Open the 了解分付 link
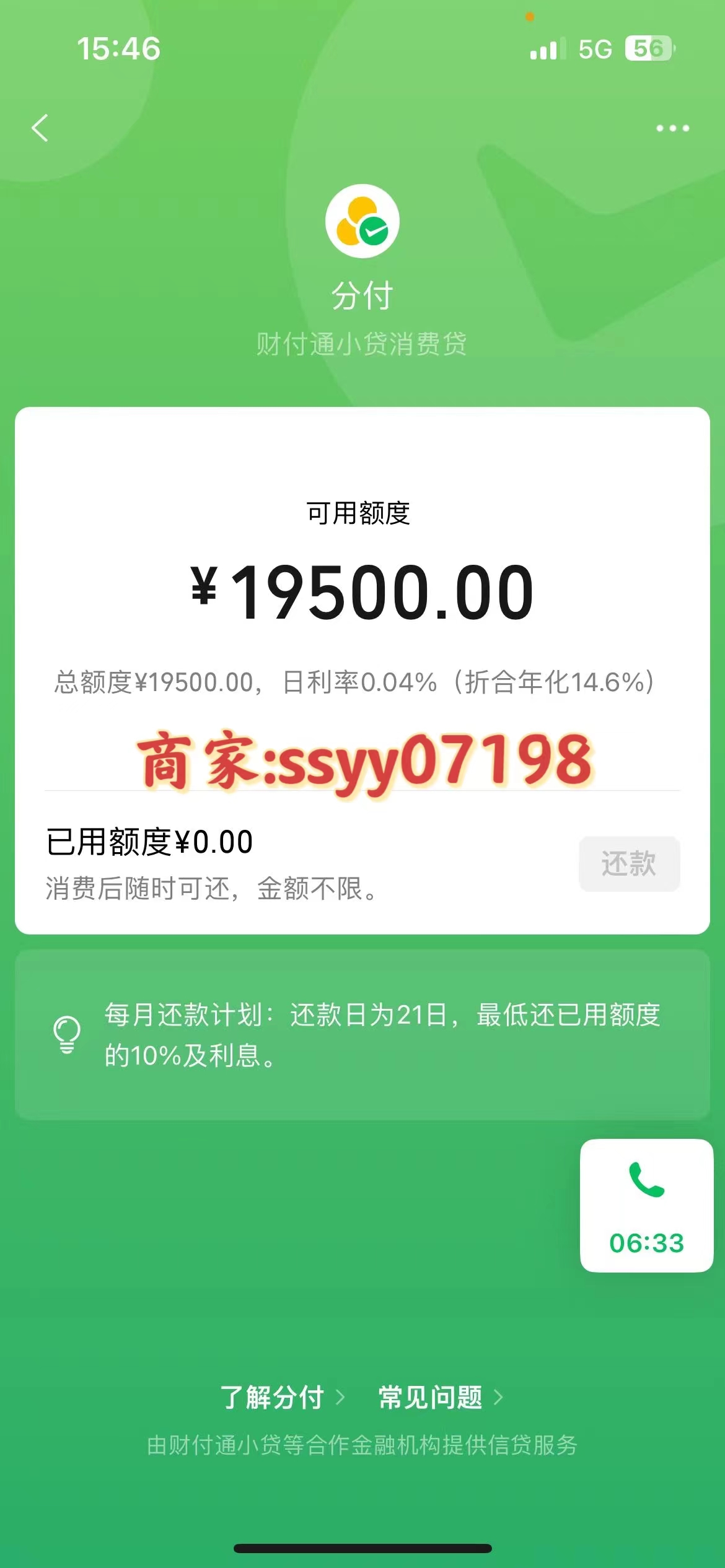Screen dimensions: 725x1568 [283, 1397]
